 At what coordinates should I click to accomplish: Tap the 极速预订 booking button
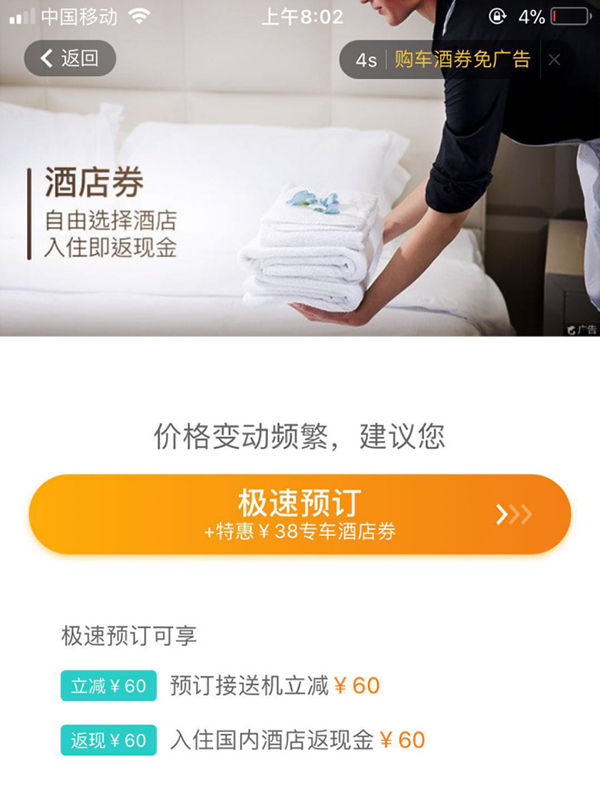299,514
